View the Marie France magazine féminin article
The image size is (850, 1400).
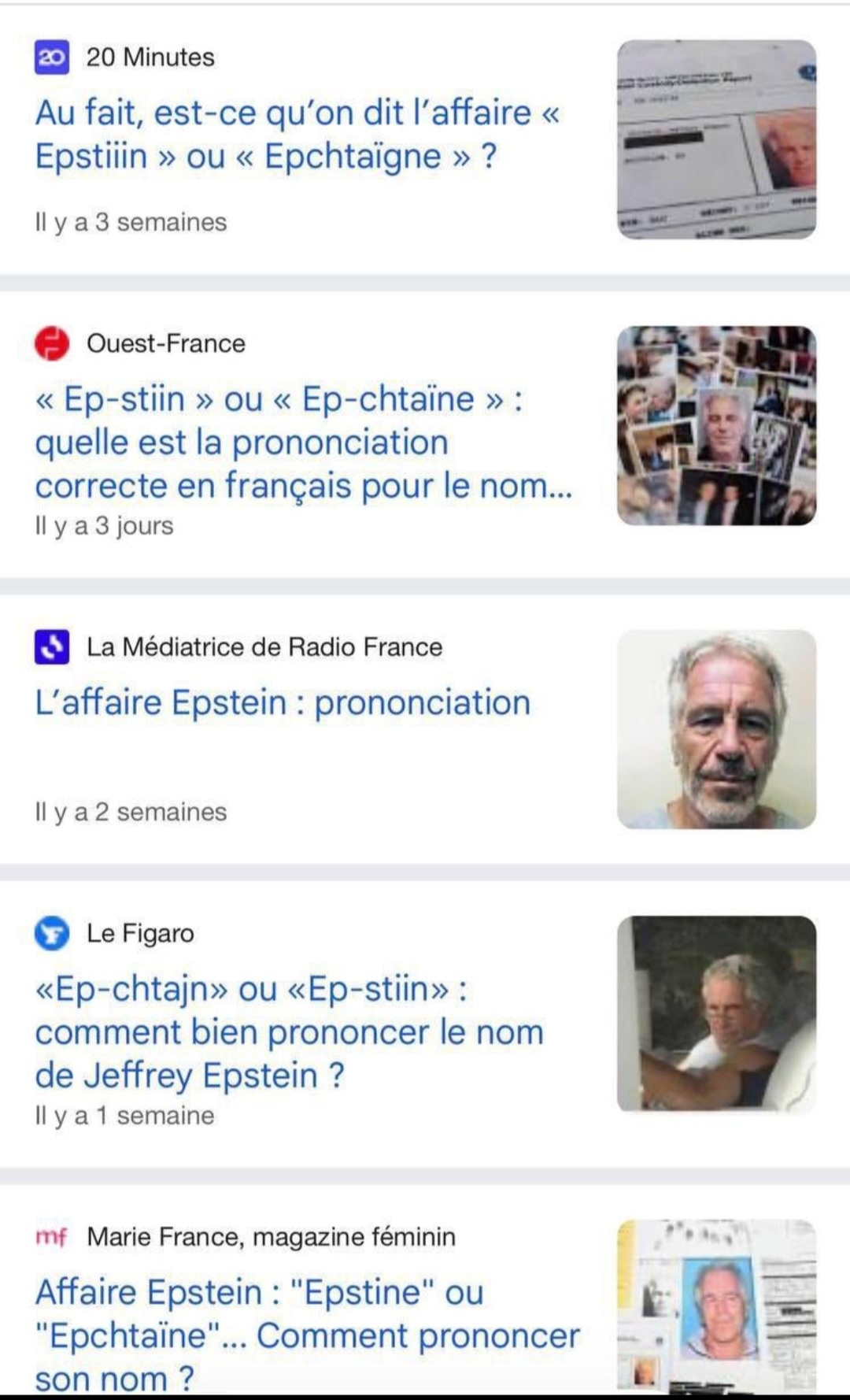pos(307,1335)
